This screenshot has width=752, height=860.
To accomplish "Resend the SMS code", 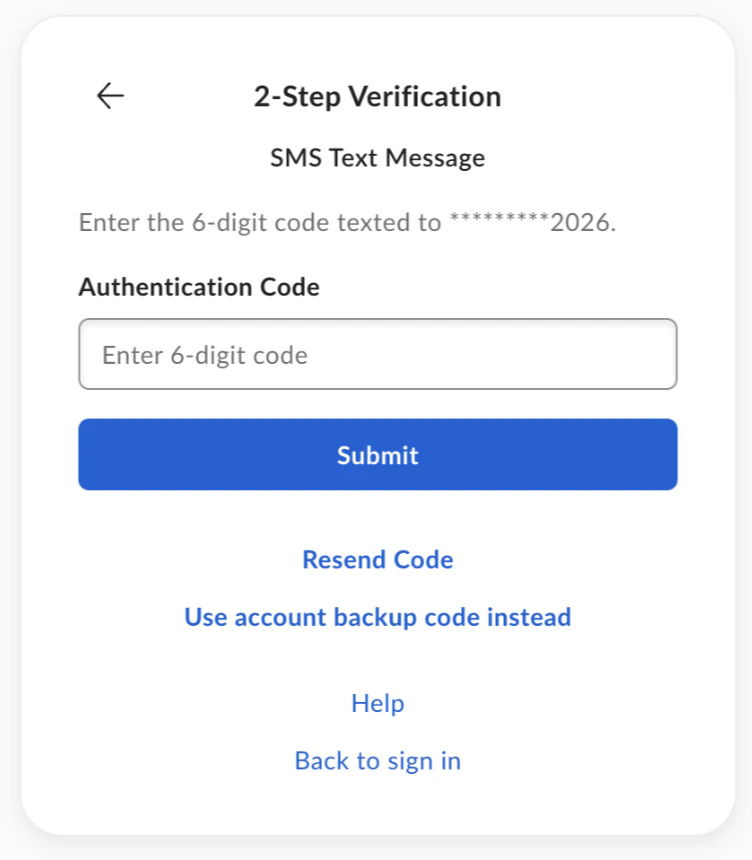I will (x=377, y=560).
